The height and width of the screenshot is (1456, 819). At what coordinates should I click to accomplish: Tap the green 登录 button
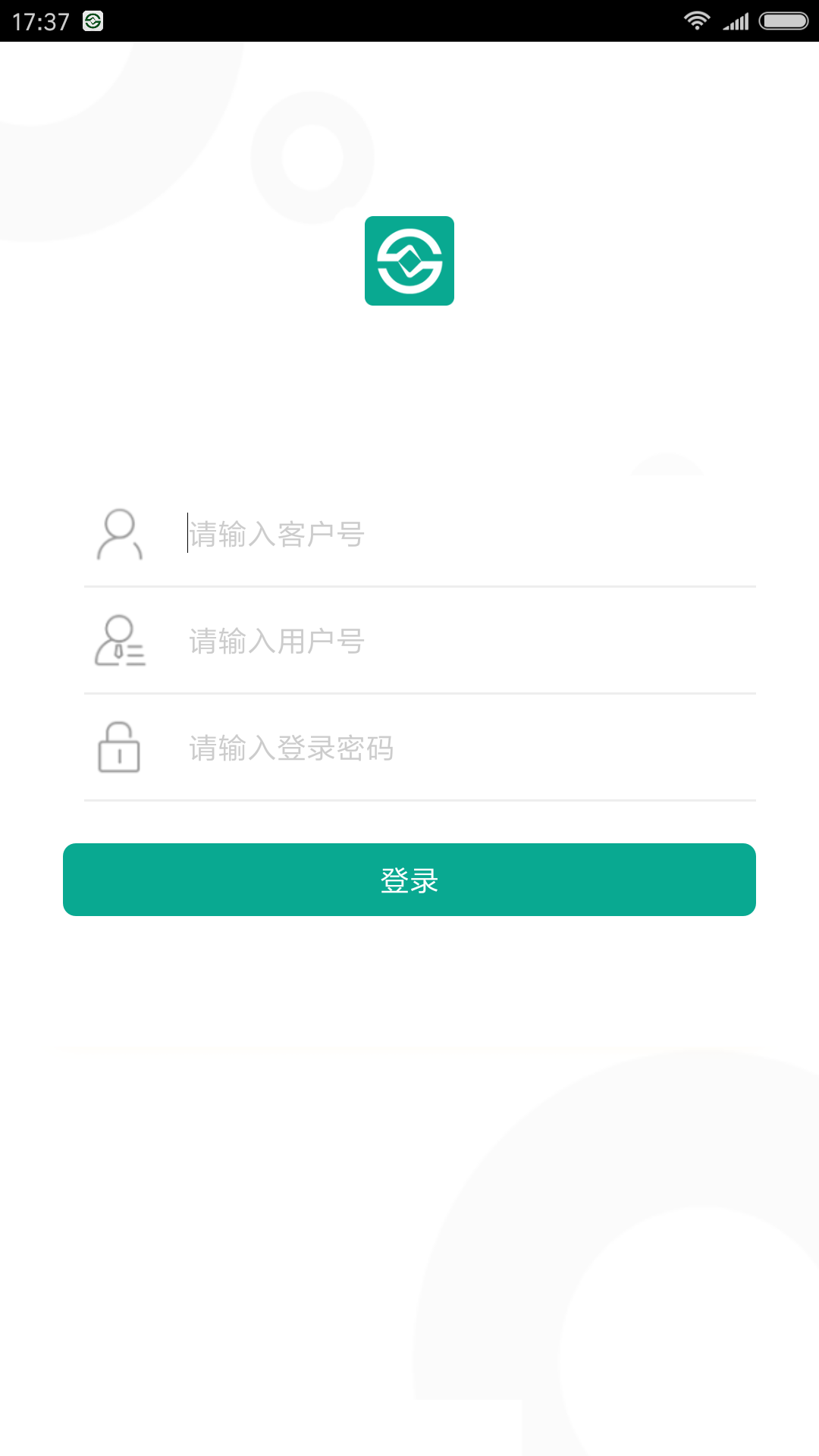click(409, 880)
